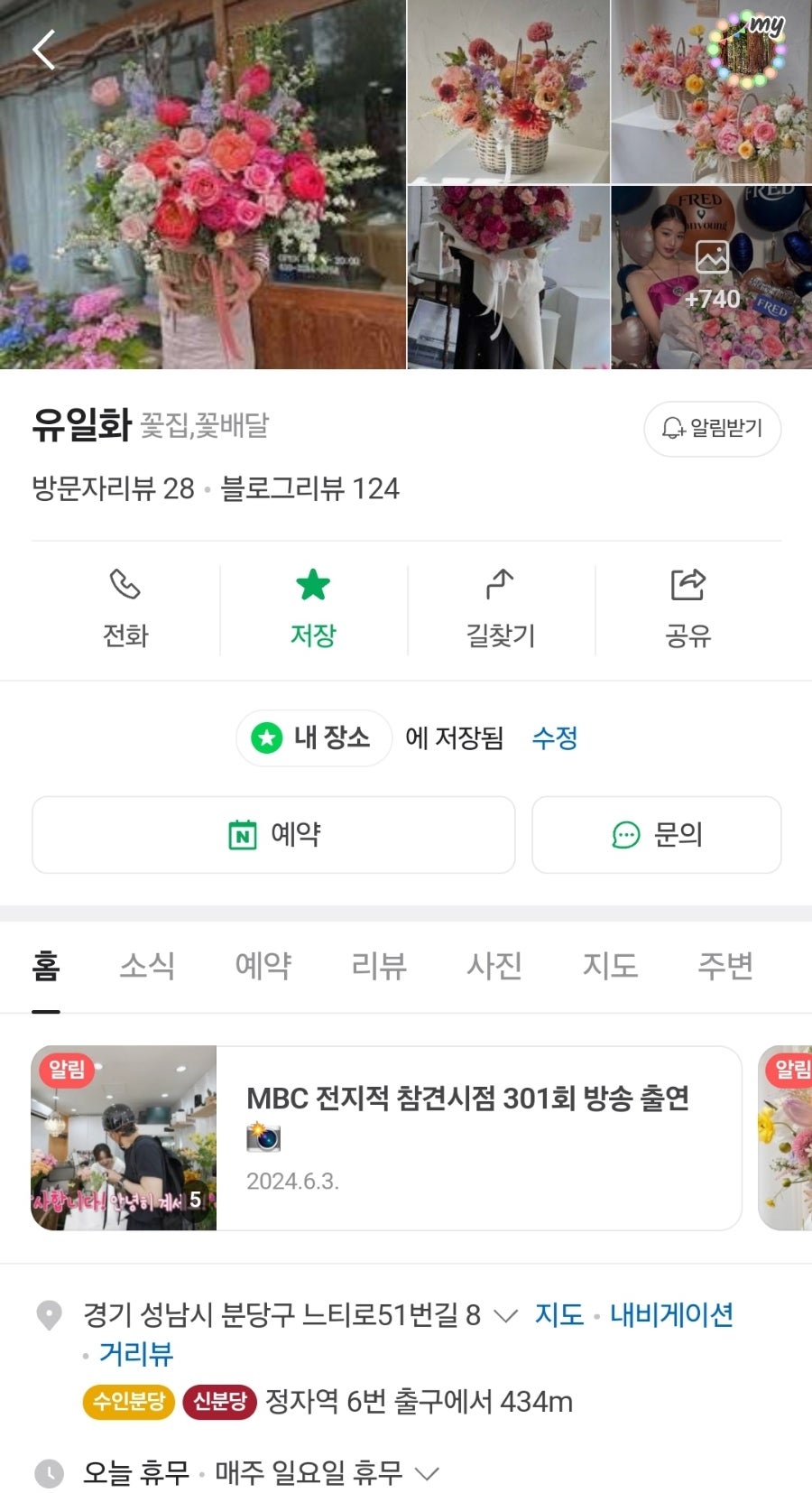Open the 내 장소 saved list chip

tap(314, 738)
